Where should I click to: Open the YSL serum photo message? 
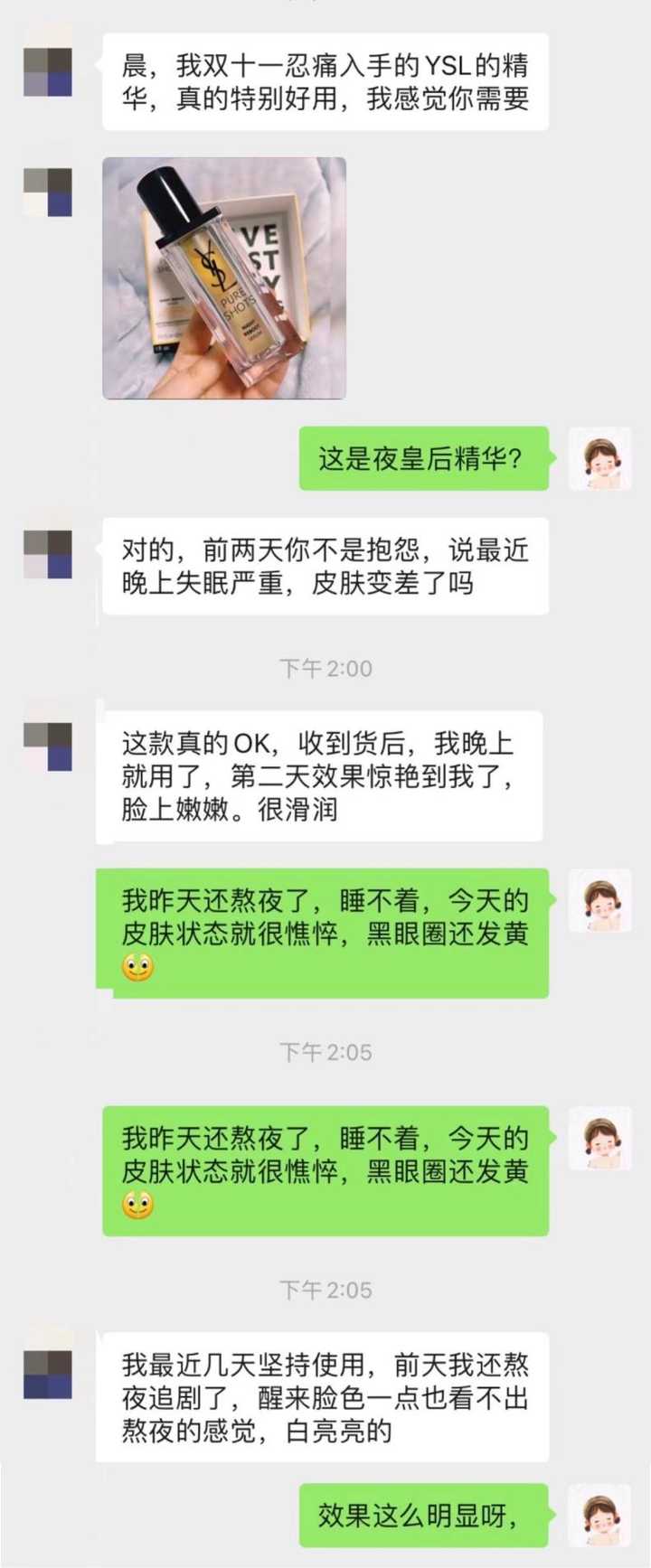(224, 278)
